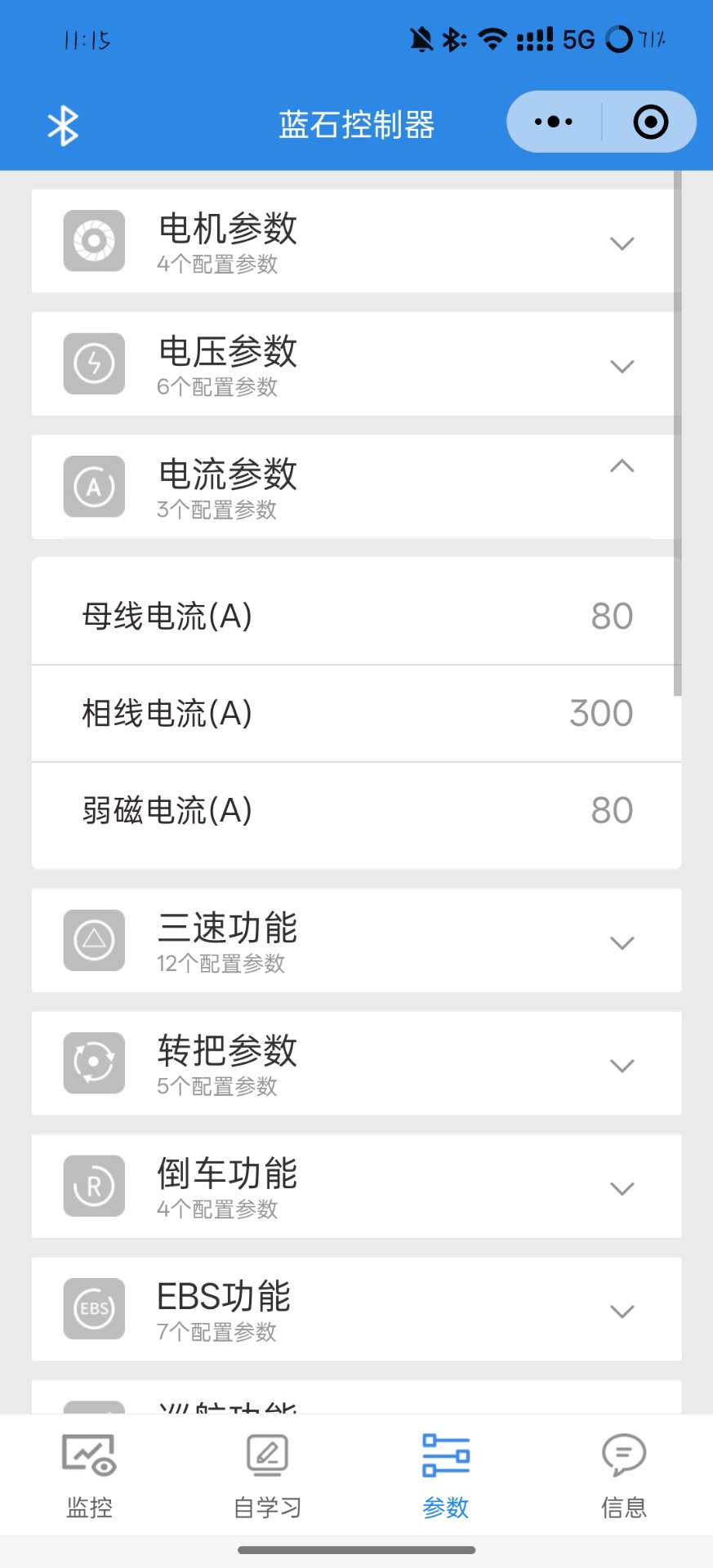Expand the 转把参数 section

[356, 1063]
